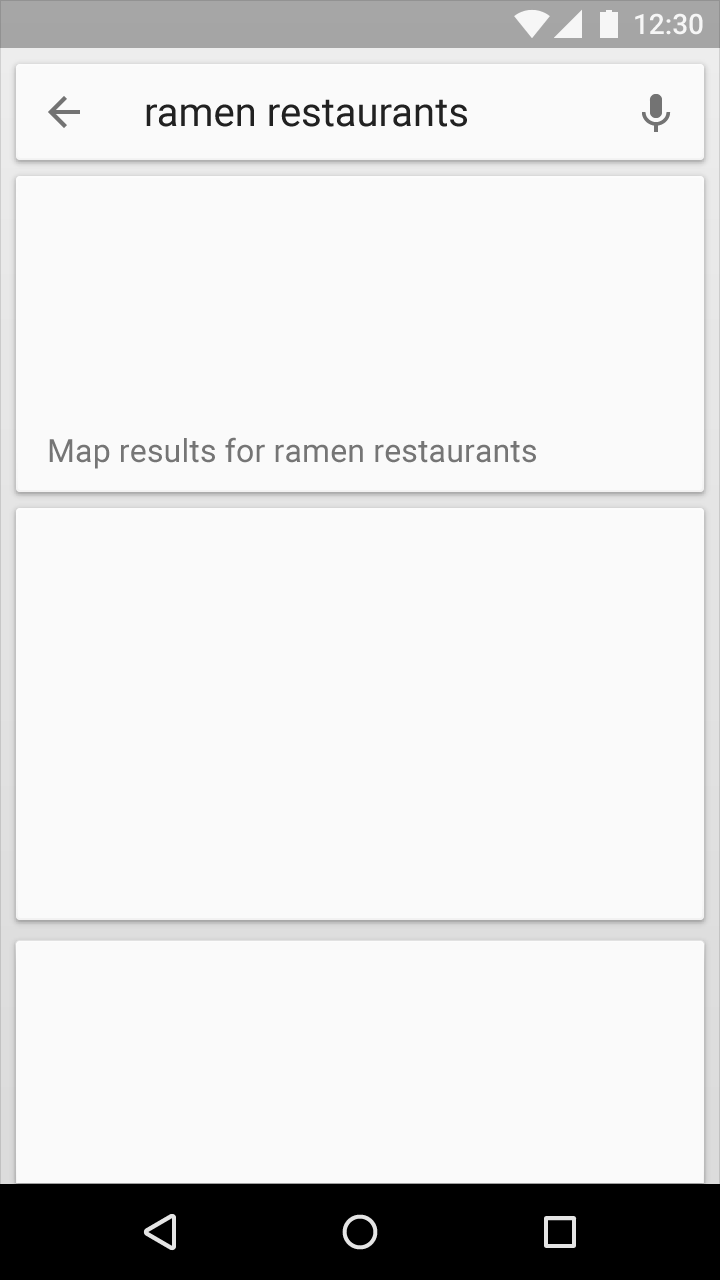Edit the "ramen restaurants" search query
This screenshot has width=720, height=1280.
[x=306, y=113]
